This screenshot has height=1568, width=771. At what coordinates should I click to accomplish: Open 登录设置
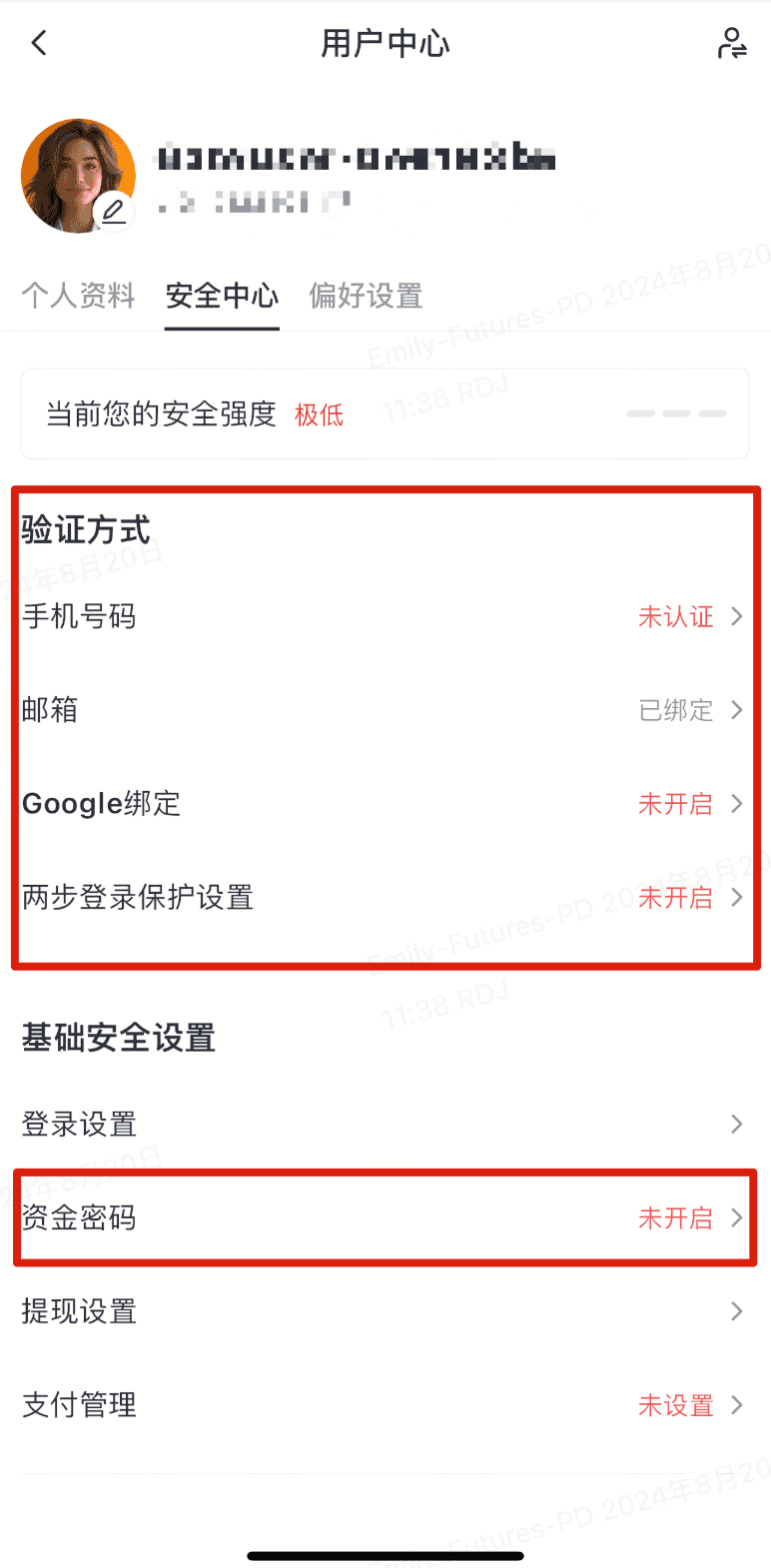(385, 1125)
